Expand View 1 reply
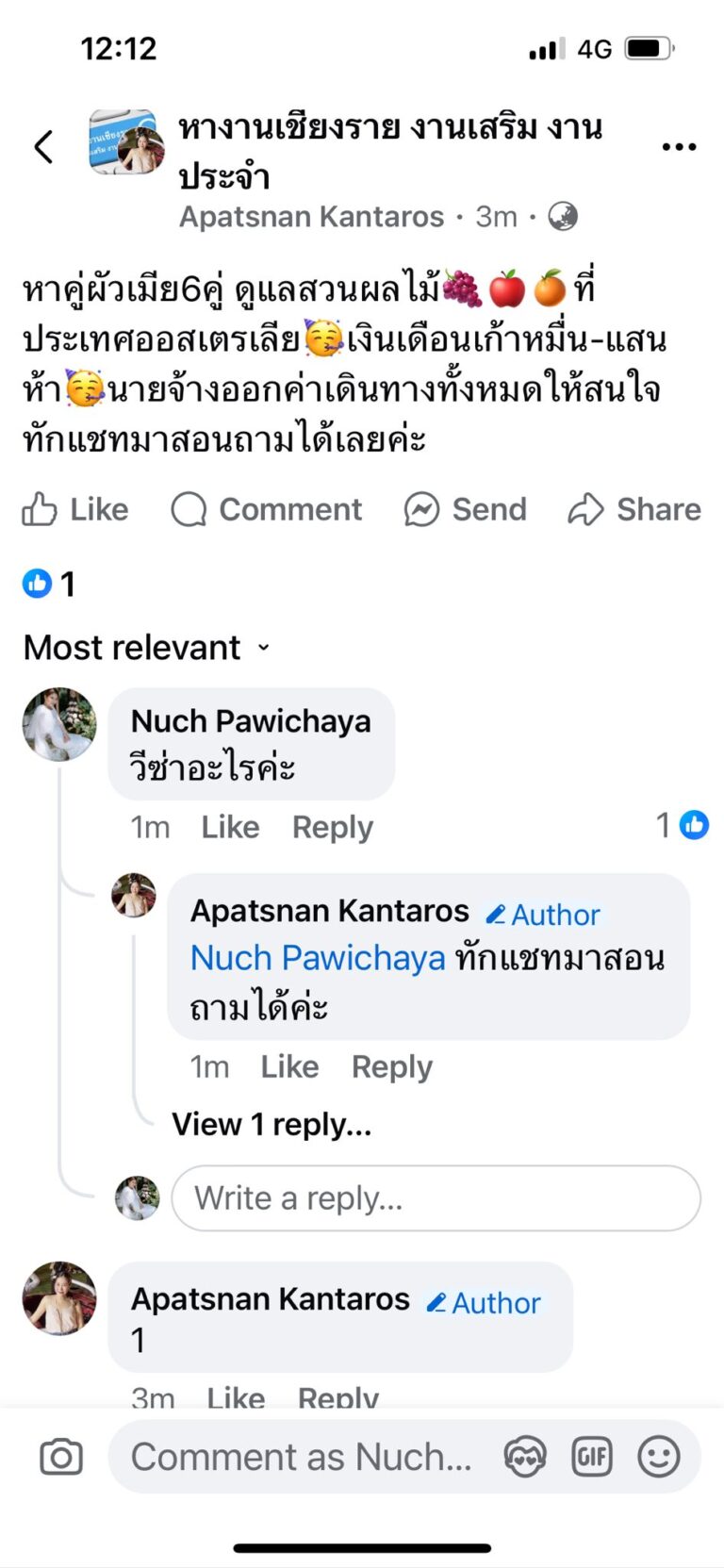Screen dimensions: 724x1568 click(271, 1125)
